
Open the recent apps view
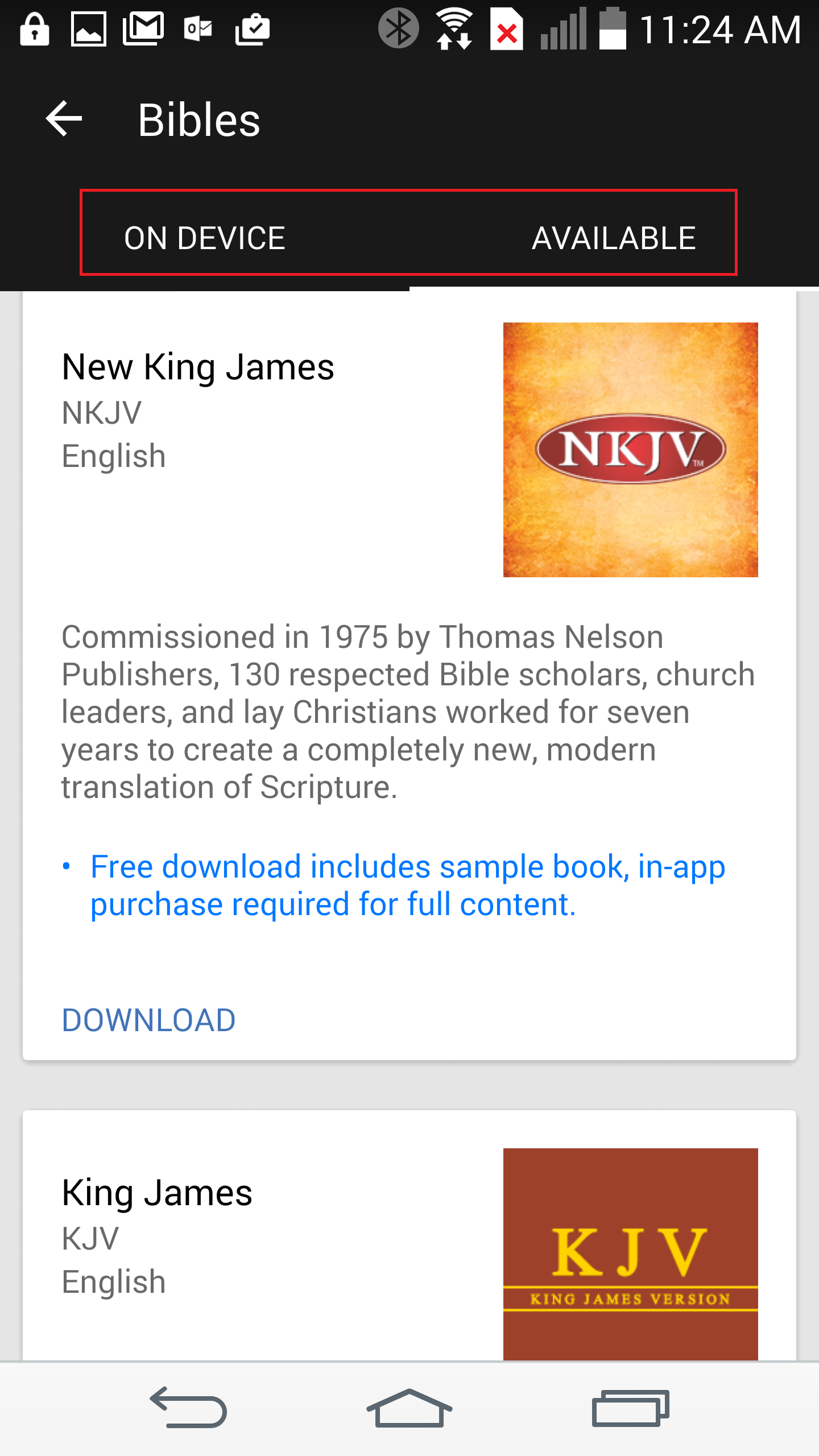tap(630, 1408)
